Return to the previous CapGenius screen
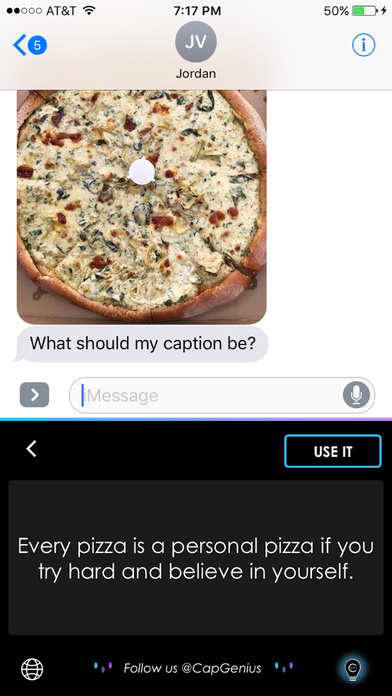 click(31, 449)
